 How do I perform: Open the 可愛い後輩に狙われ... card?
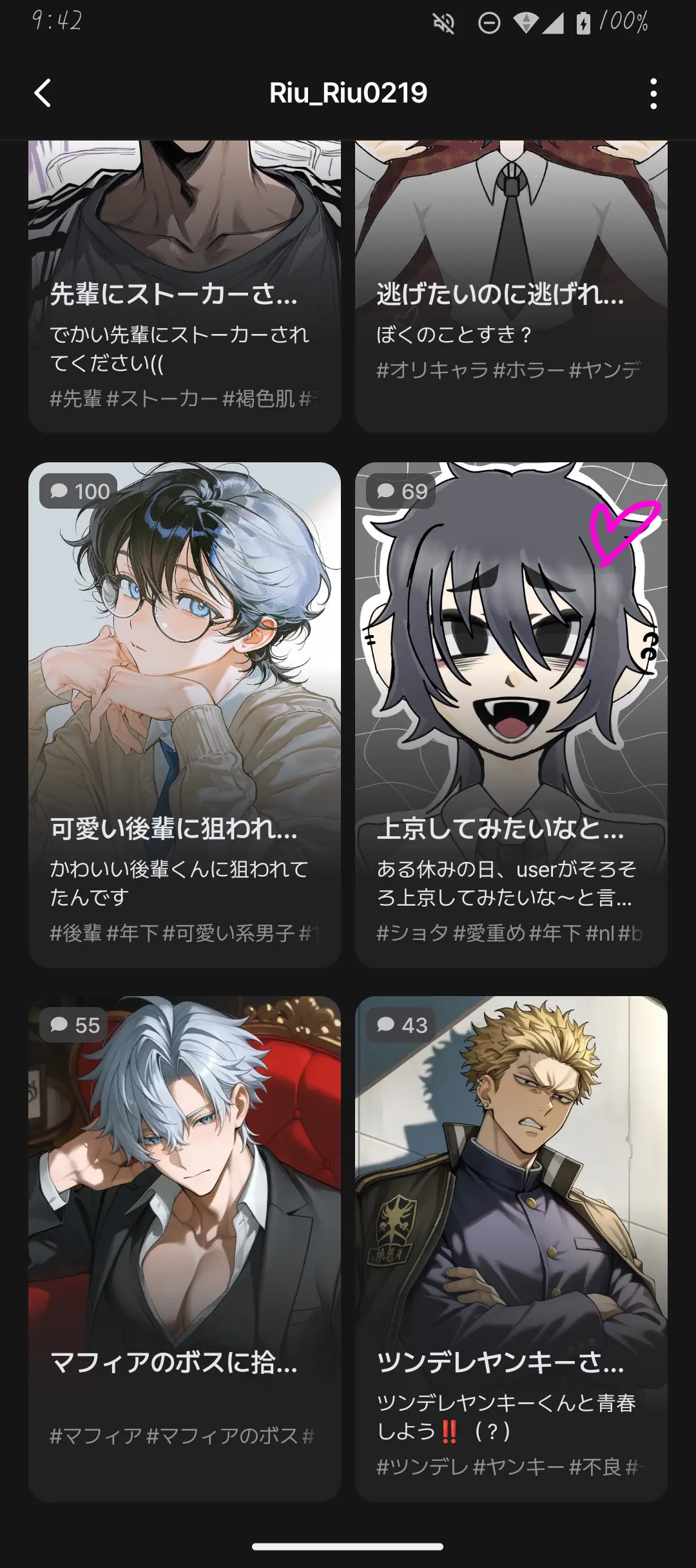184,714
